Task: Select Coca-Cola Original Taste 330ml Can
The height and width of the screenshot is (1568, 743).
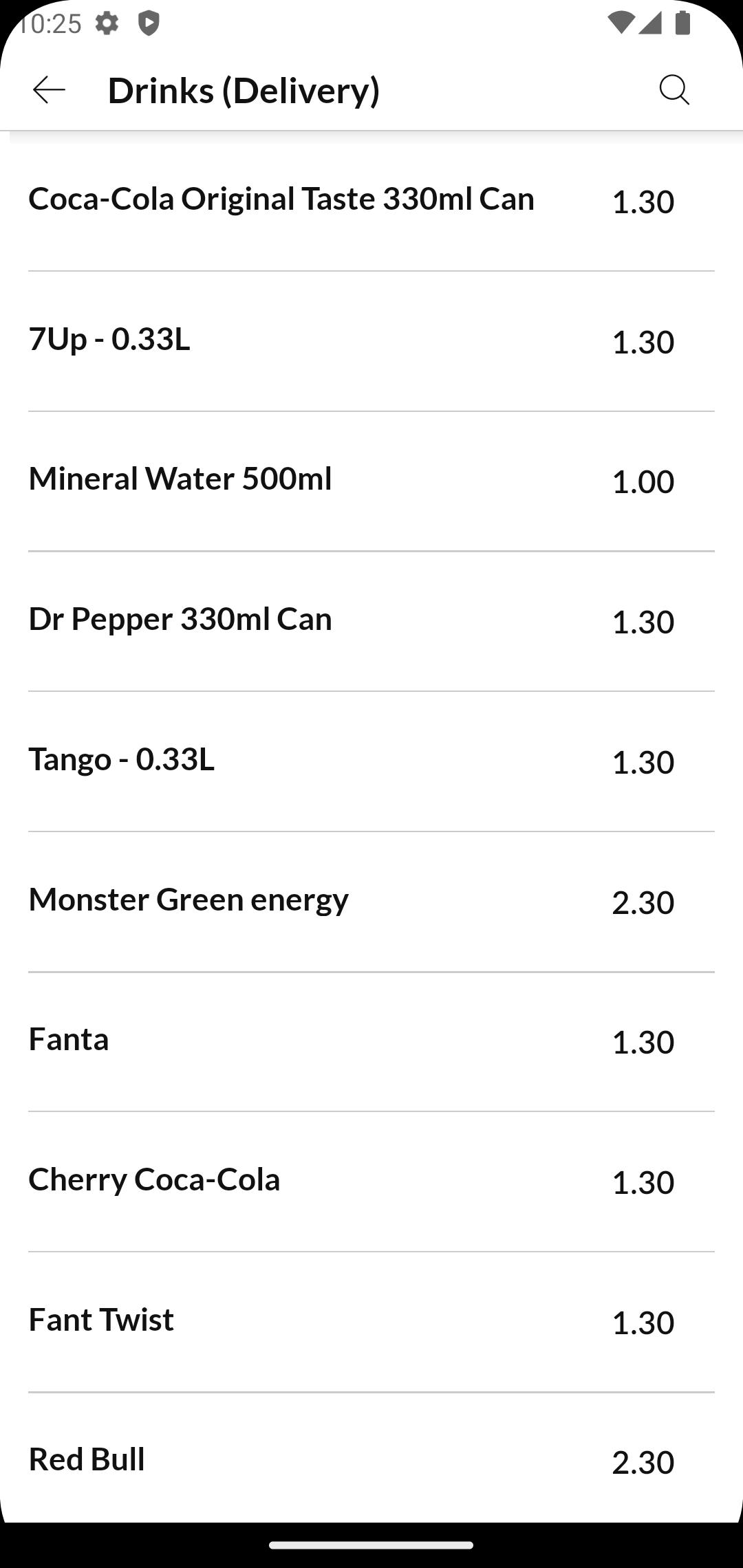Action: pyautogui.click(x=371, y=200)
